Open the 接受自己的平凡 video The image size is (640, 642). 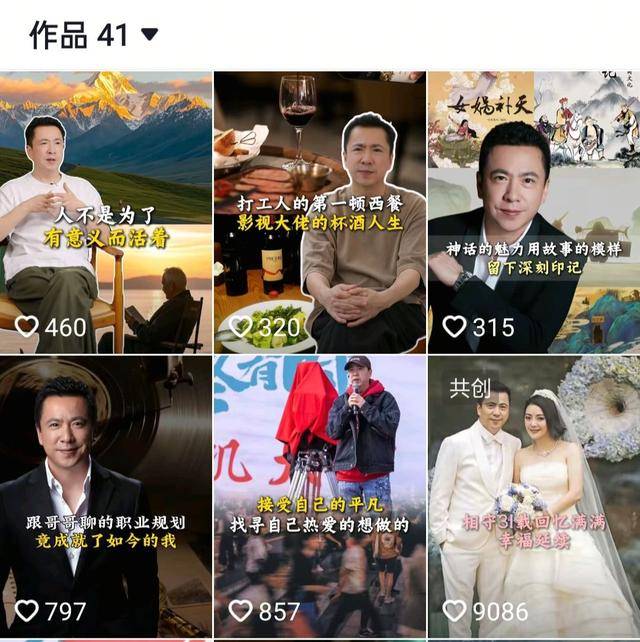tap(320, 497)
